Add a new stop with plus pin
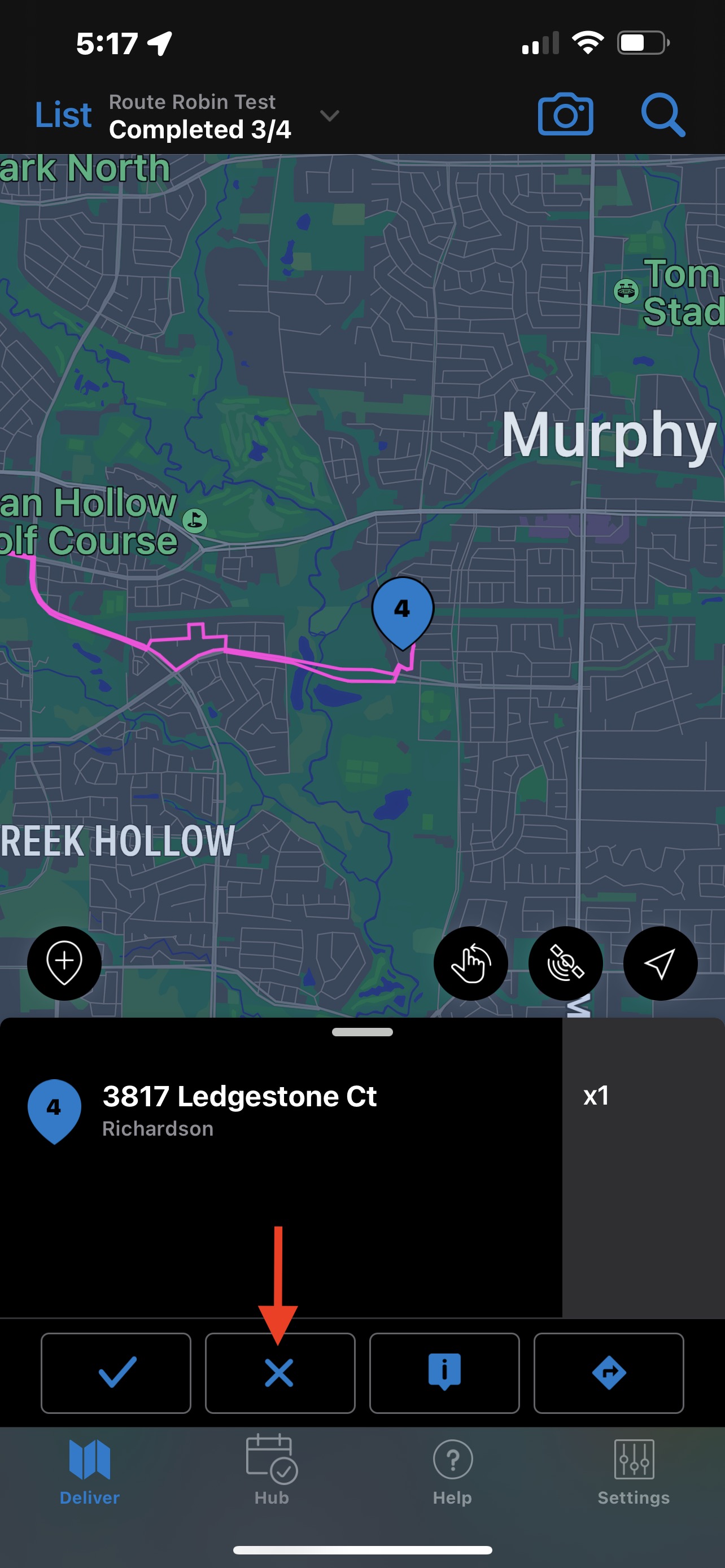725x1568 pixels. pos(64,963)
